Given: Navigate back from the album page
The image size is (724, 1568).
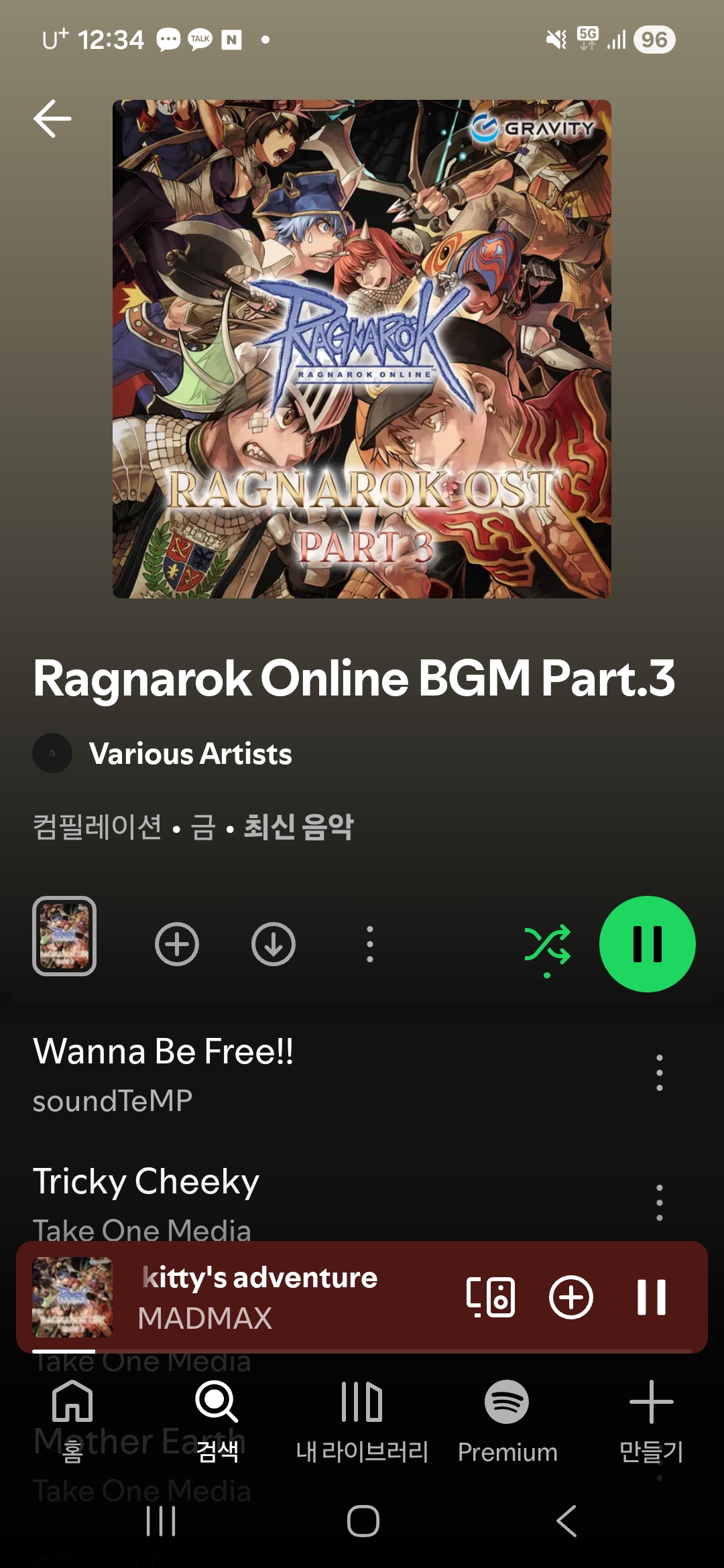Looking at the screenshot, I should [51, 117].
